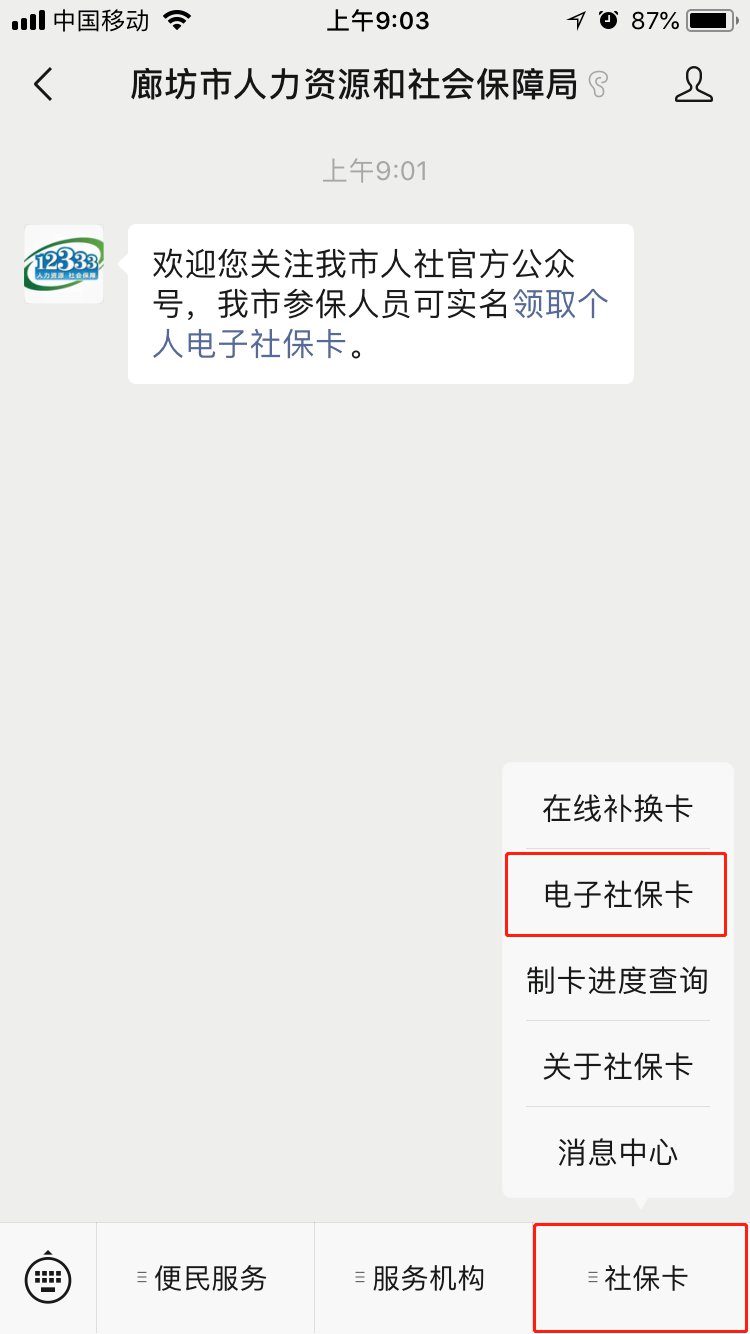Image resolution: width=750 pixels, height=1334 pixels.
Task: Collapse the 社保卡 bottom menu
Action: click(x=640, y=1277)
